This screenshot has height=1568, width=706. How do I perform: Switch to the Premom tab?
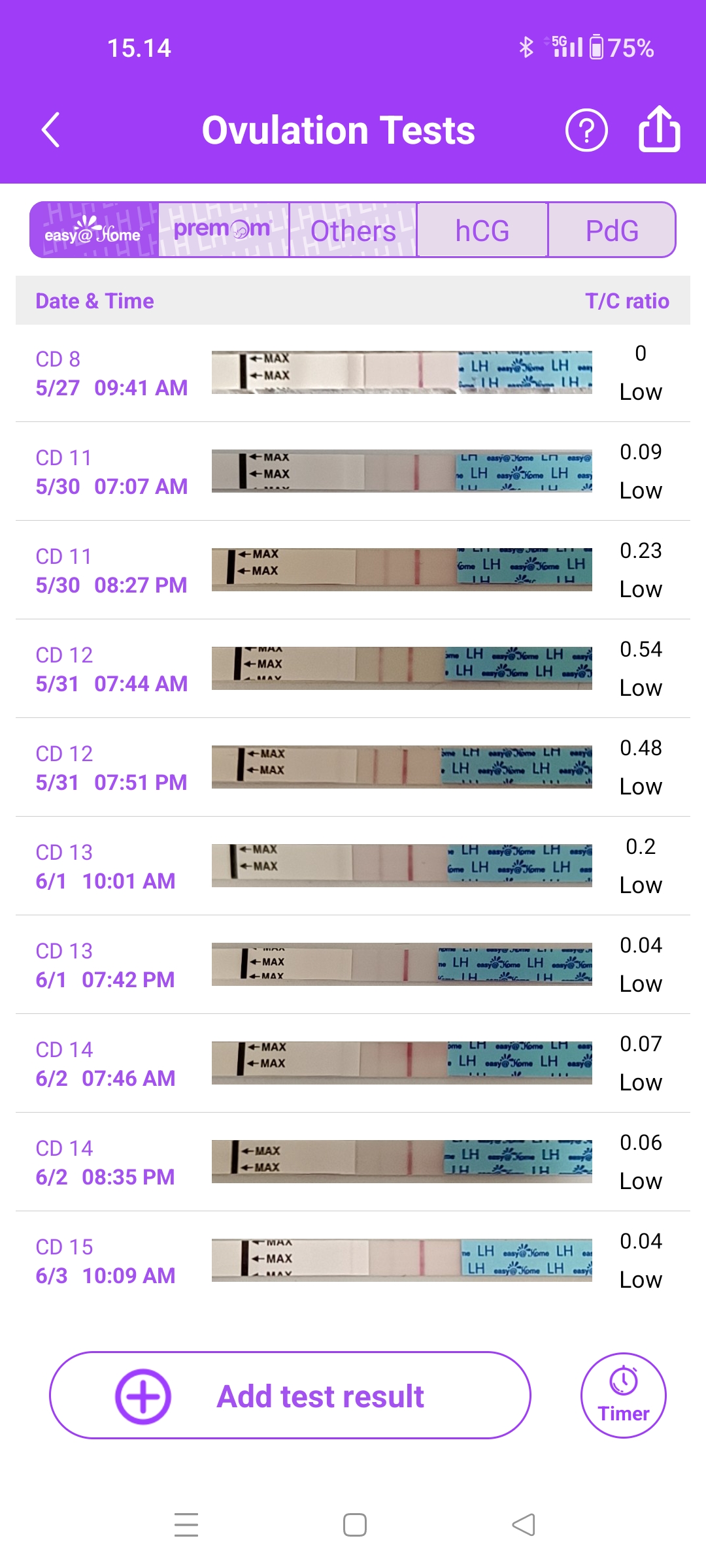(x=223, y=231)
